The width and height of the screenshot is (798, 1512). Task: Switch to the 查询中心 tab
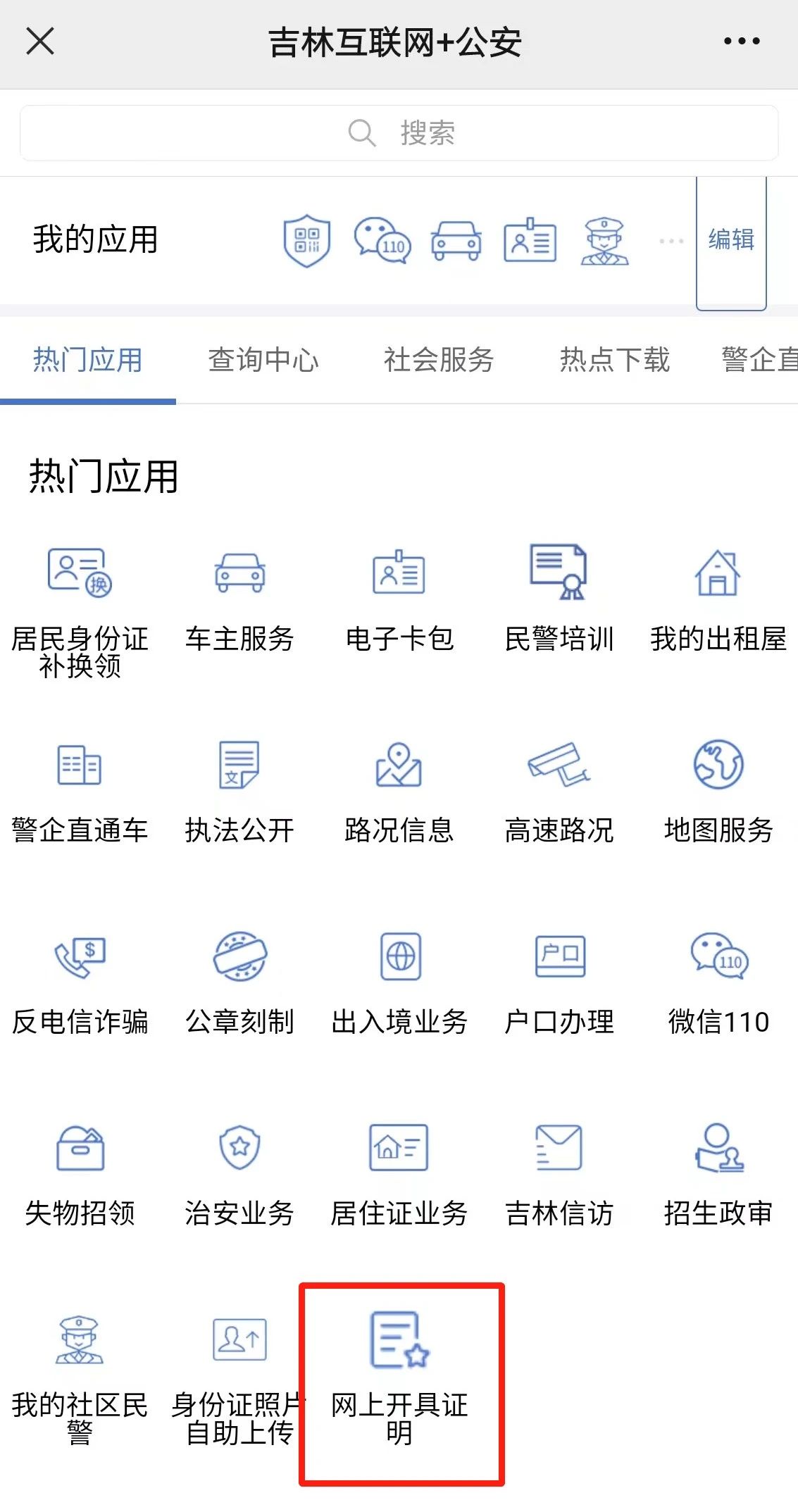click(263, 360)
